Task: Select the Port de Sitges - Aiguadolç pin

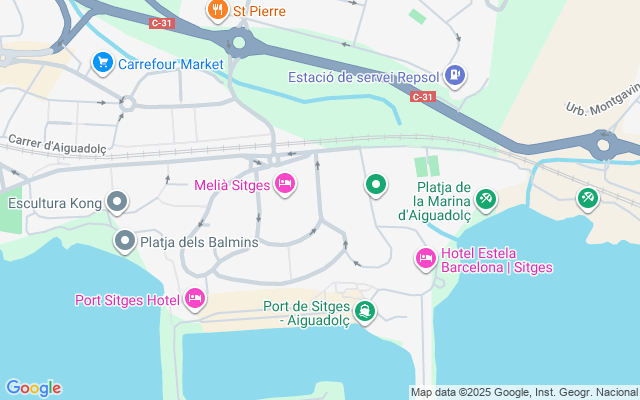Action: coord(365,312)
